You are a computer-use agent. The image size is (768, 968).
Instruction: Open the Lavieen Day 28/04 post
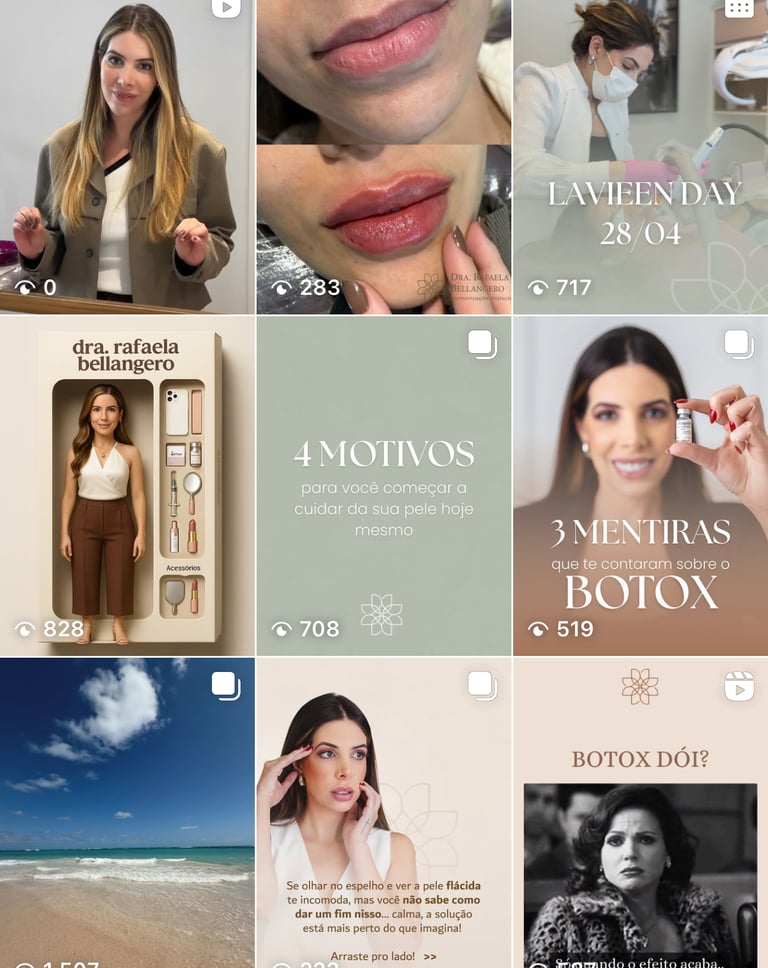coord(640,155)
